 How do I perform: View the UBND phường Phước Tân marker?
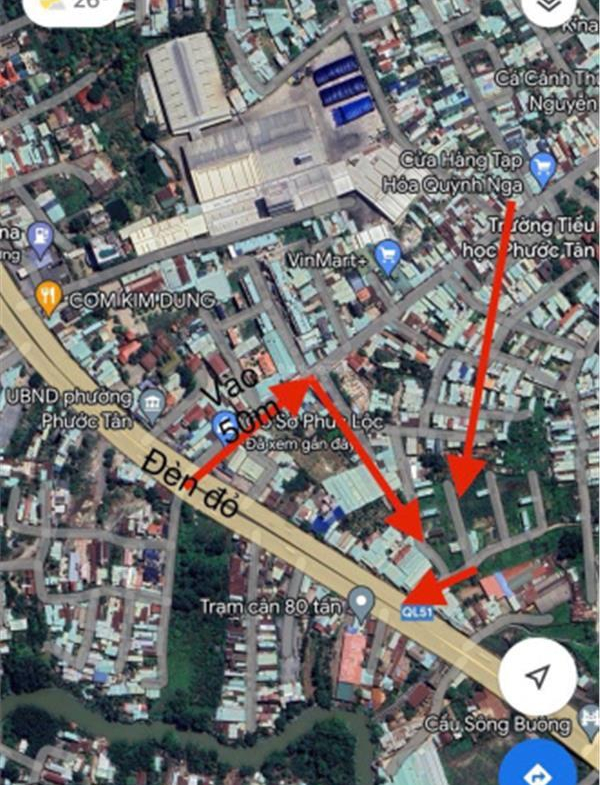click(152, 405)
